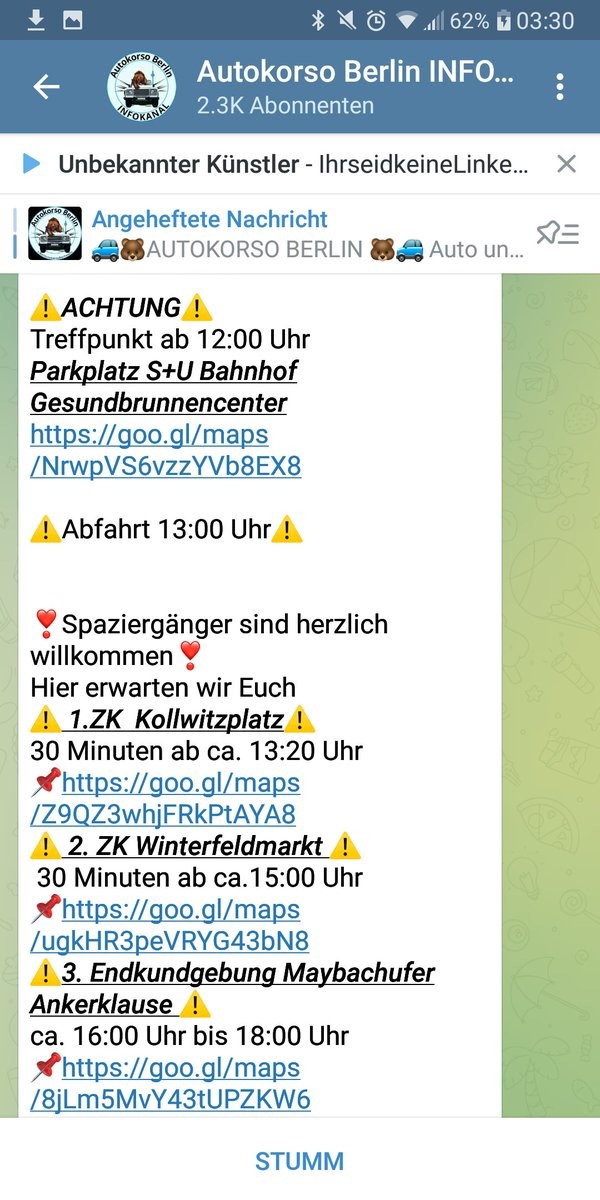
Task: Mute the channel with STUMM
Action: 300,1161
